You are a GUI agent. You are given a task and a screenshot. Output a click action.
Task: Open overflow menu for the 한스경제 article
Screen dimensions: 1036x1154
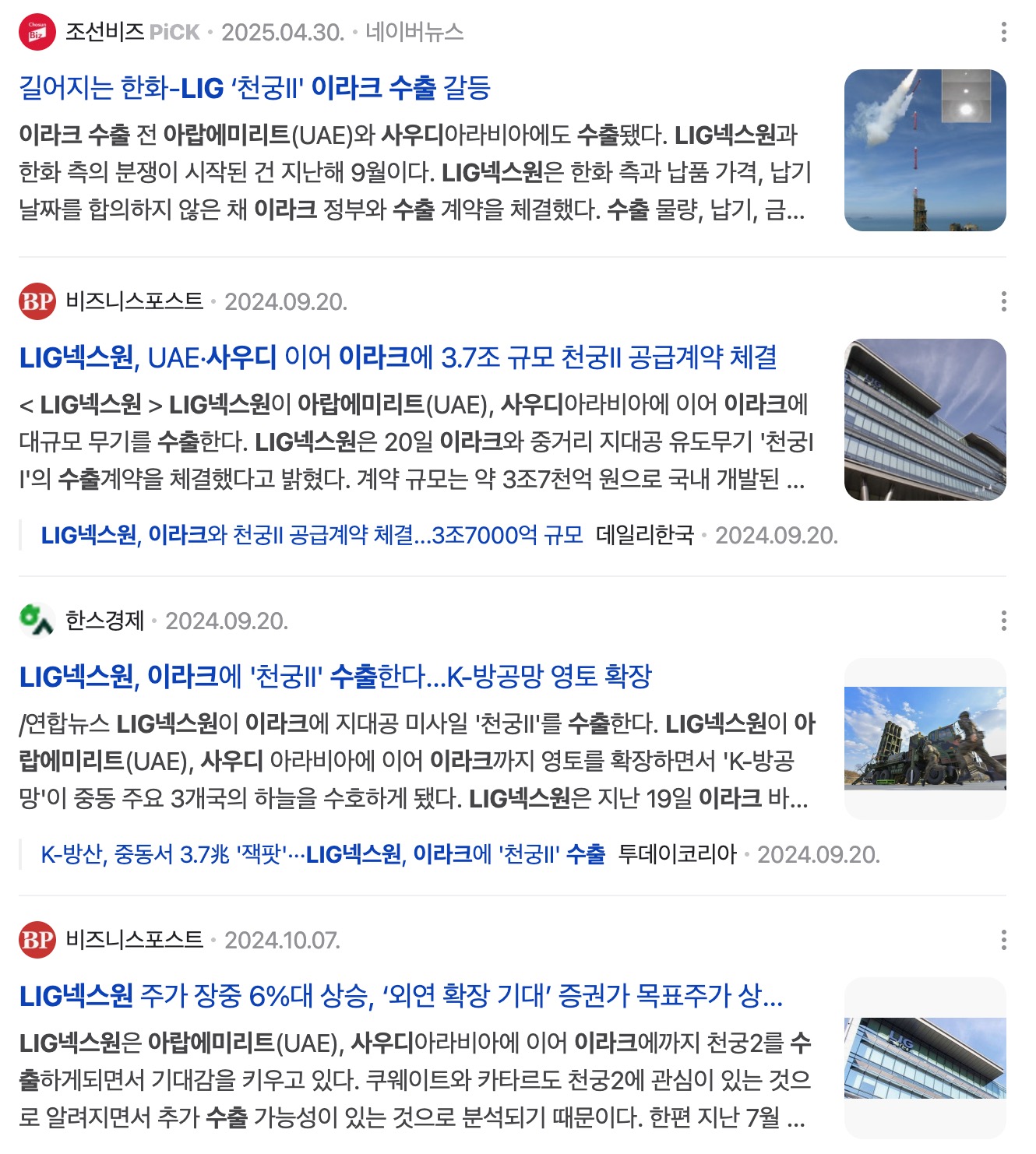click(1003, 621)
